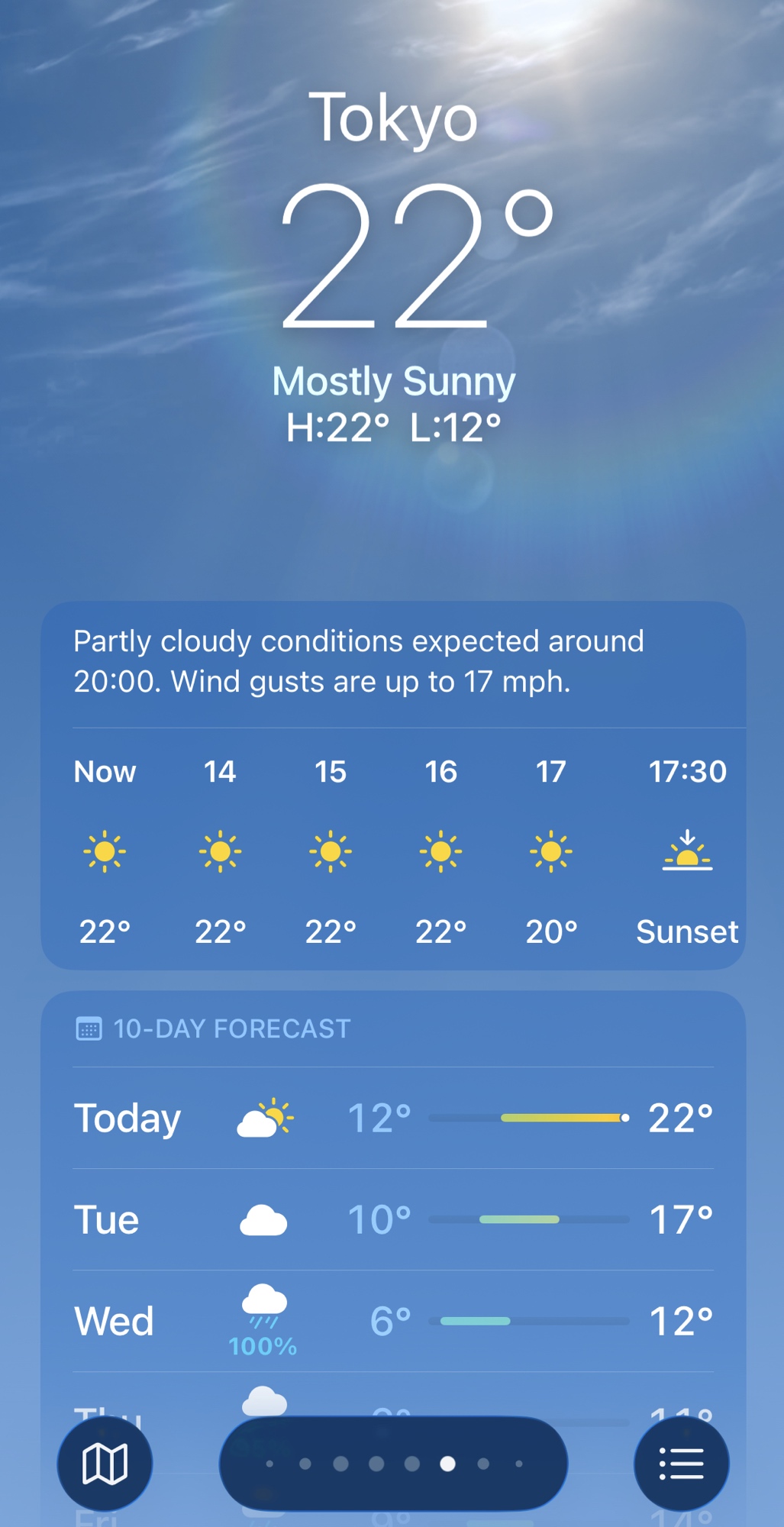The image size is (784, 1527).
Task: Open Tuesday's forecast row
Action: 393,1219
